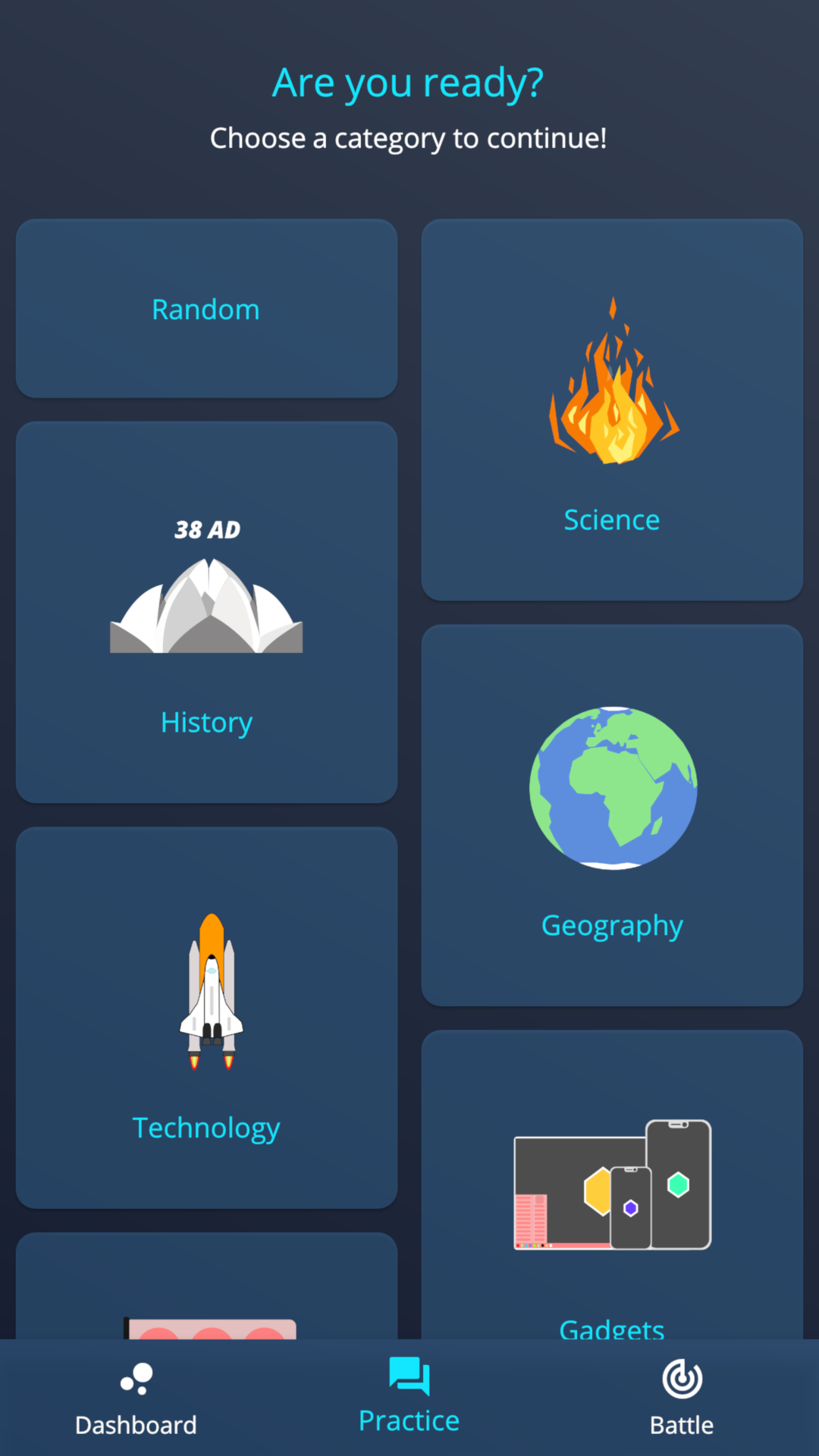Choose the Random category
Image resolution: width=819 pixels, height=1456 pixels.
click(x=206, y=309)
